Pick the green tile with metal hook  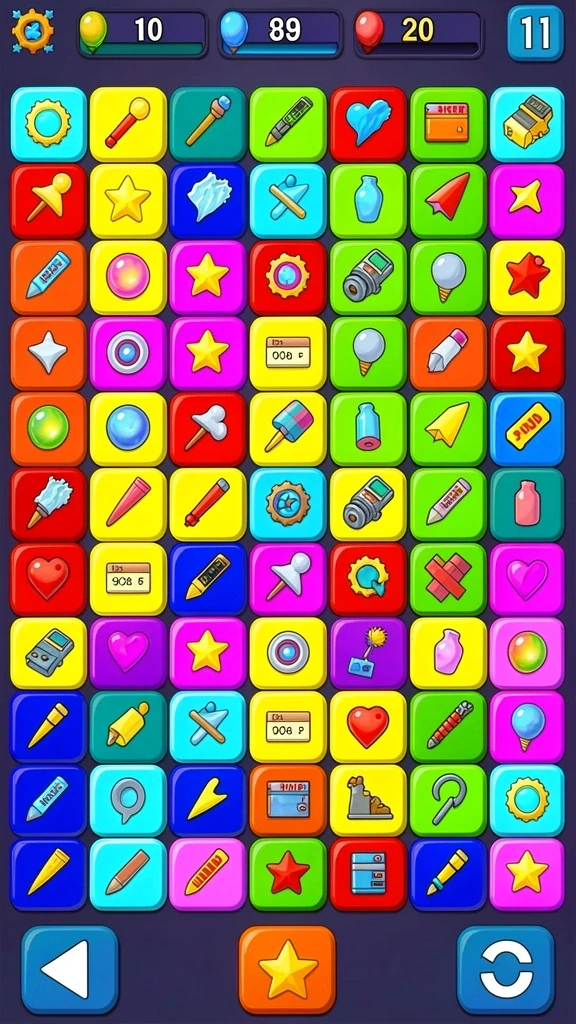448,801
